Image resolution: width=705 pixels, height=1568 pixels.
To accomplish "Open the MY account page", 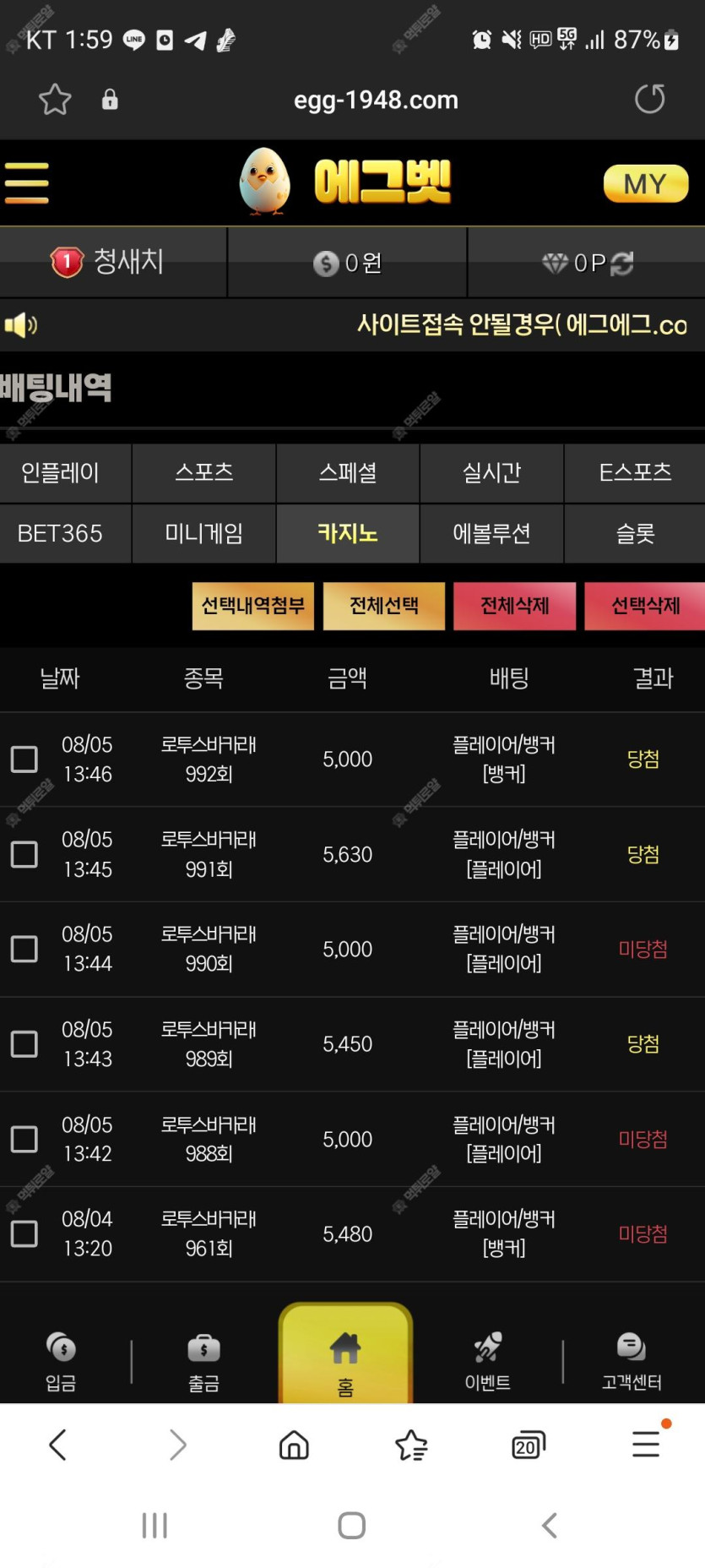I will (645, 183).
